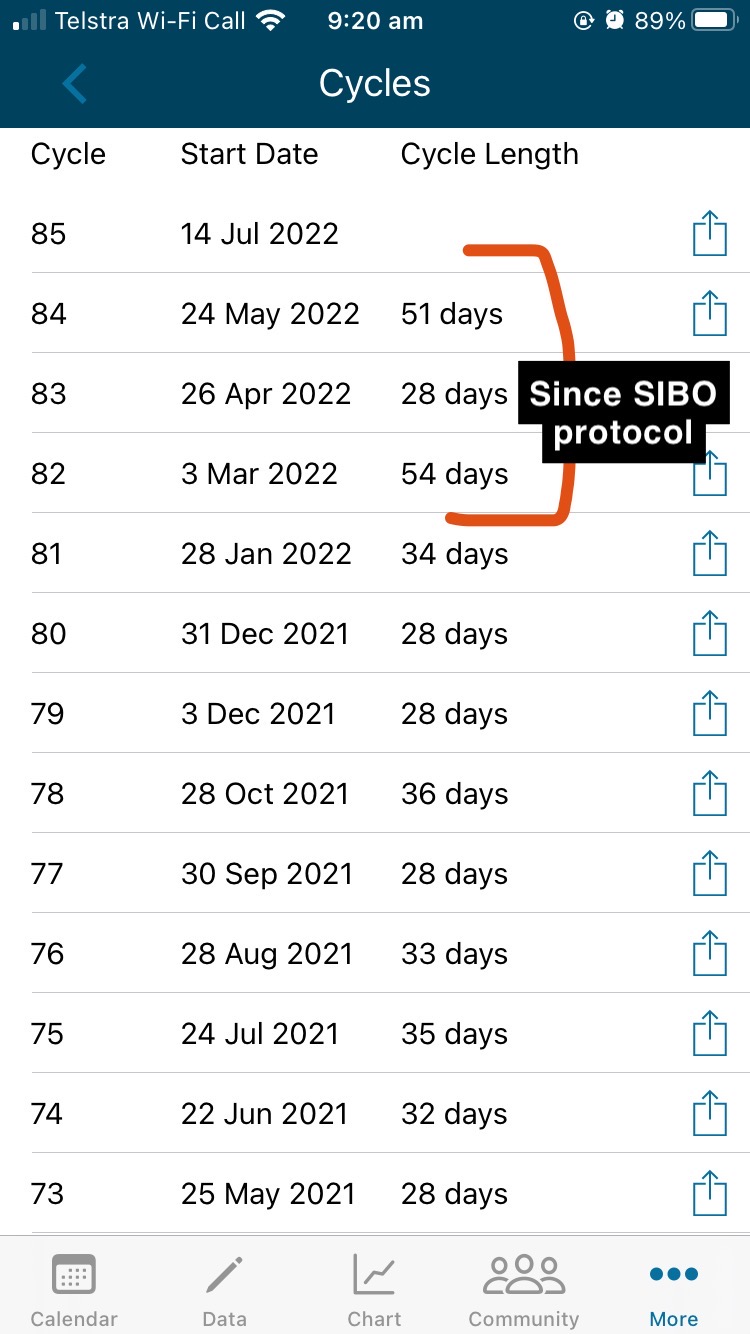Share cycle 74 starting 22 Jun 2021

pos(709,1114)
